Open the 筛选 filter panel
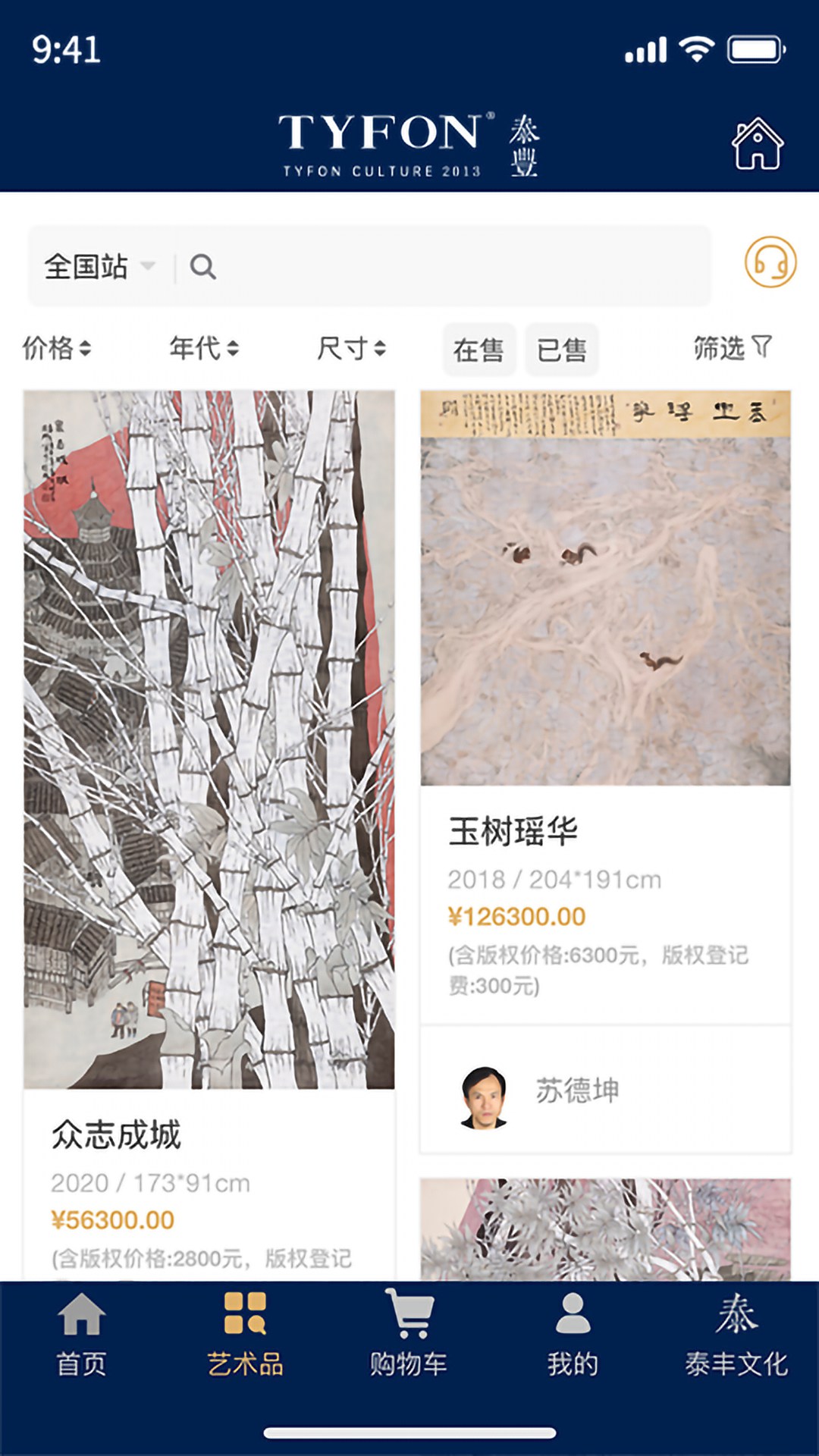Viewport: 819px width, 1456px height. (x=730, y=348)
